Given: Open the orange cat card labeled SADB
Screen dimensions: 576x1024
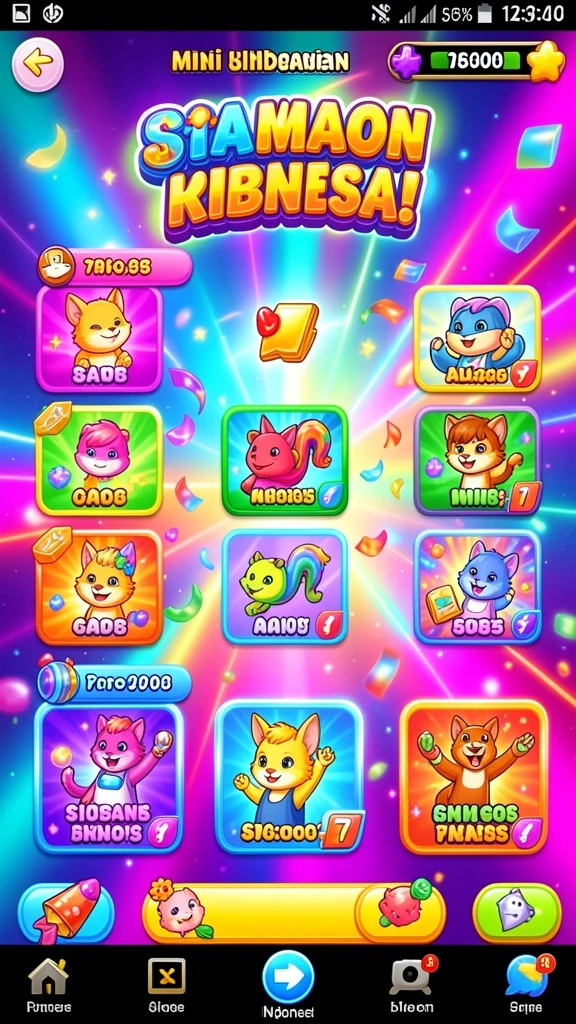Looking at the screenshot, I should point(99,338).
